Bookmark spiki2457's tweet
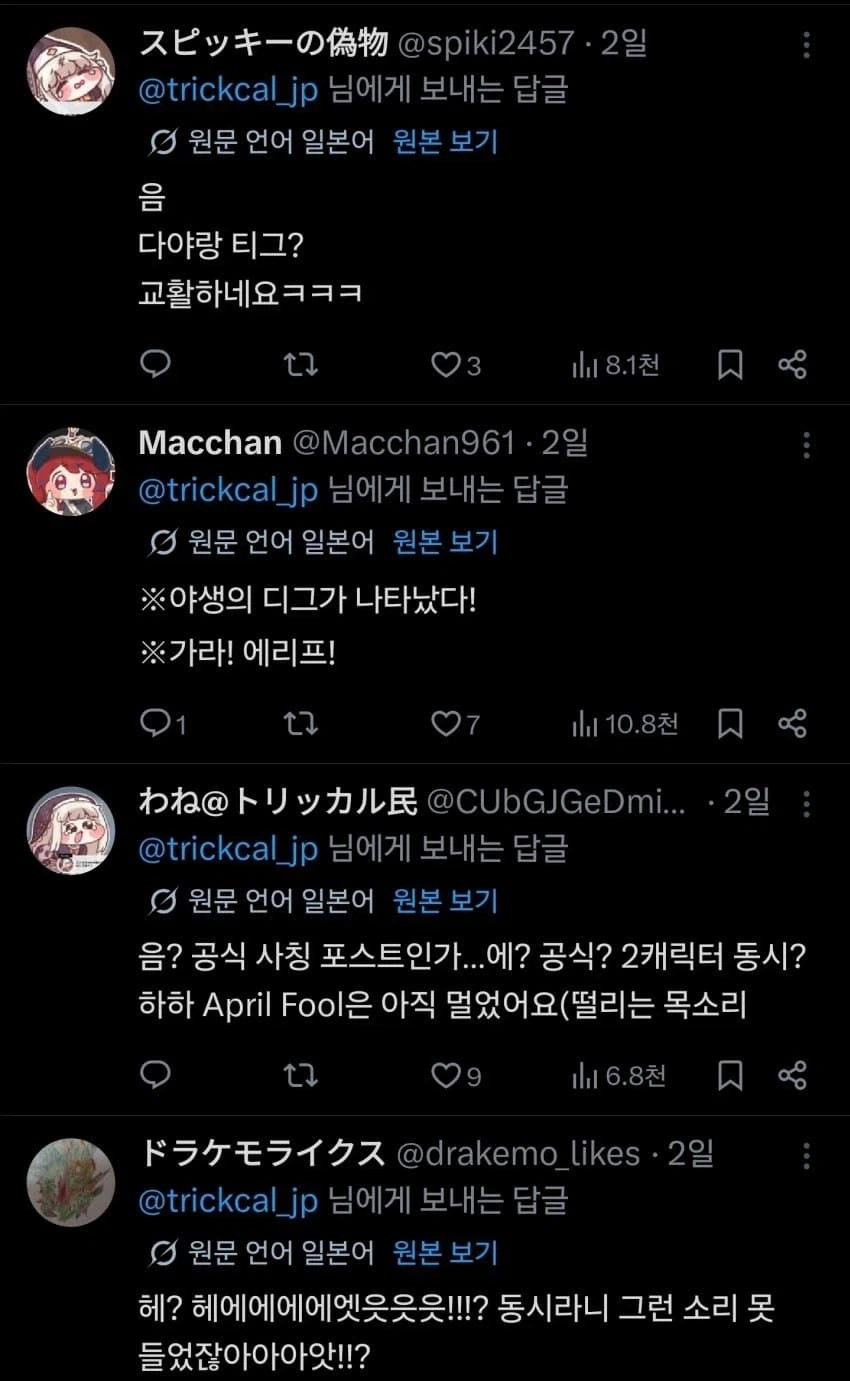The height and width of the screenshot is (1381, 850). pyautogui.click(x=731, y=366)
